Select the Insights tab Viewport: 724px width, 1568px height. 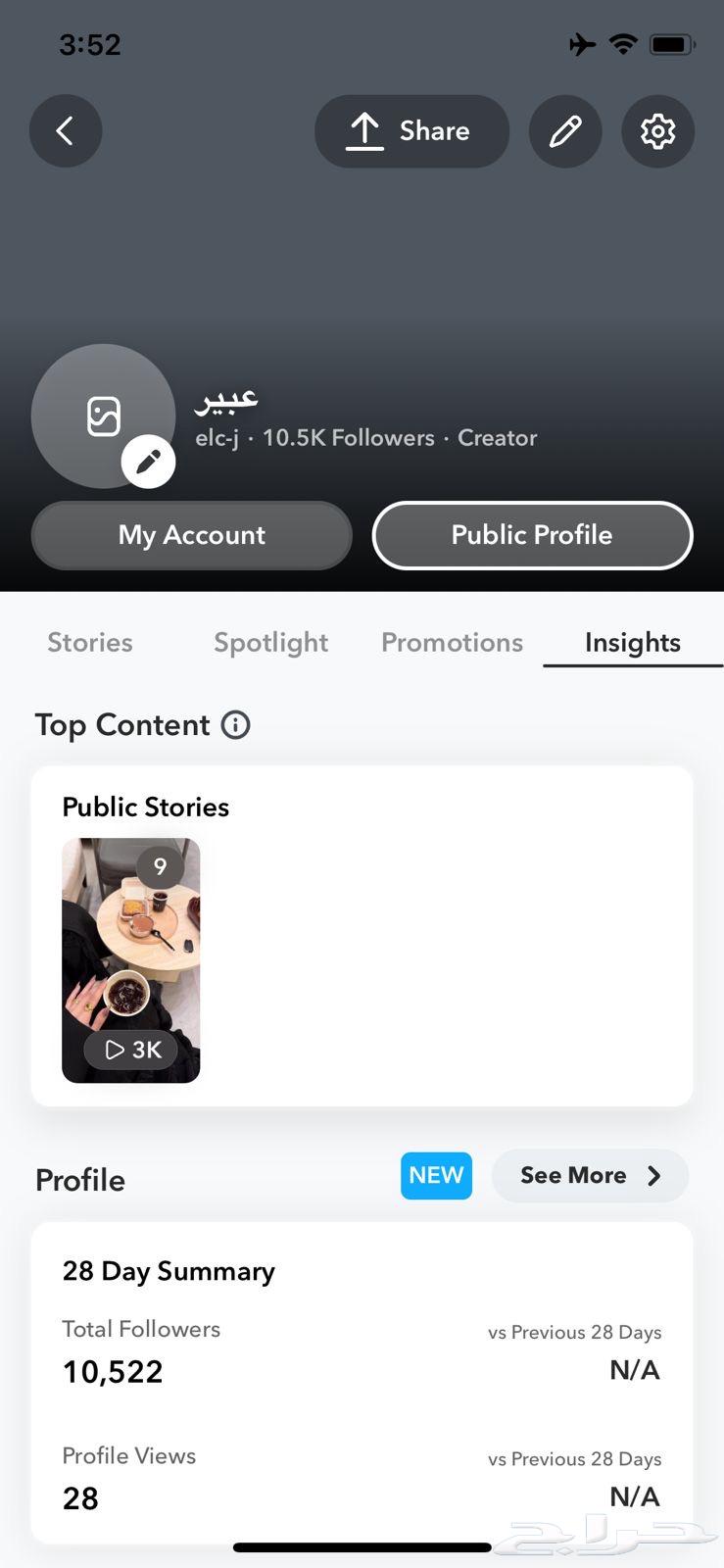pos(632,642)
